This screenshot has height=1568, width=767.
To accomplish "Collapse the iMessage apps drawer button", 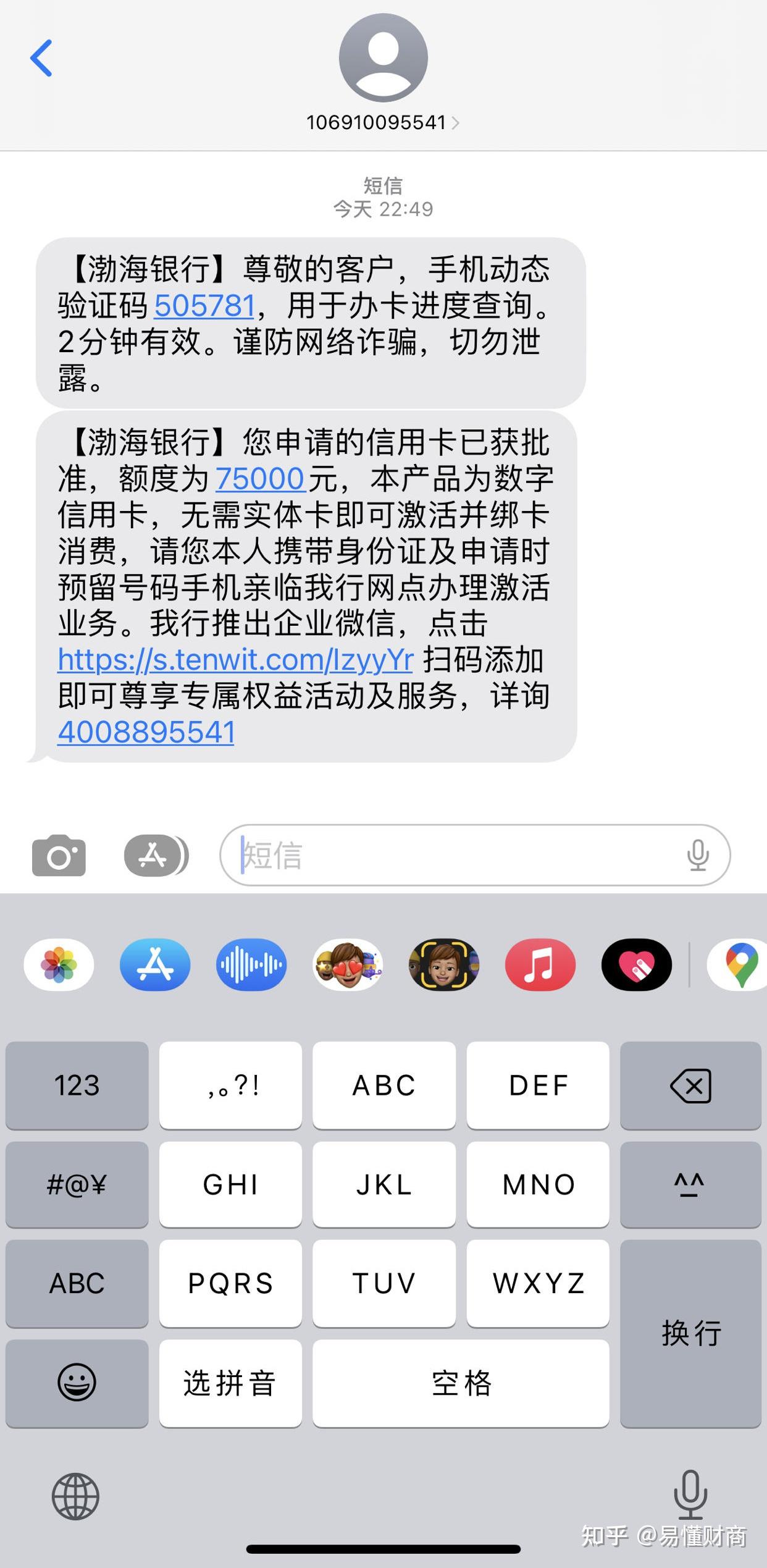I will click(156, 855).
